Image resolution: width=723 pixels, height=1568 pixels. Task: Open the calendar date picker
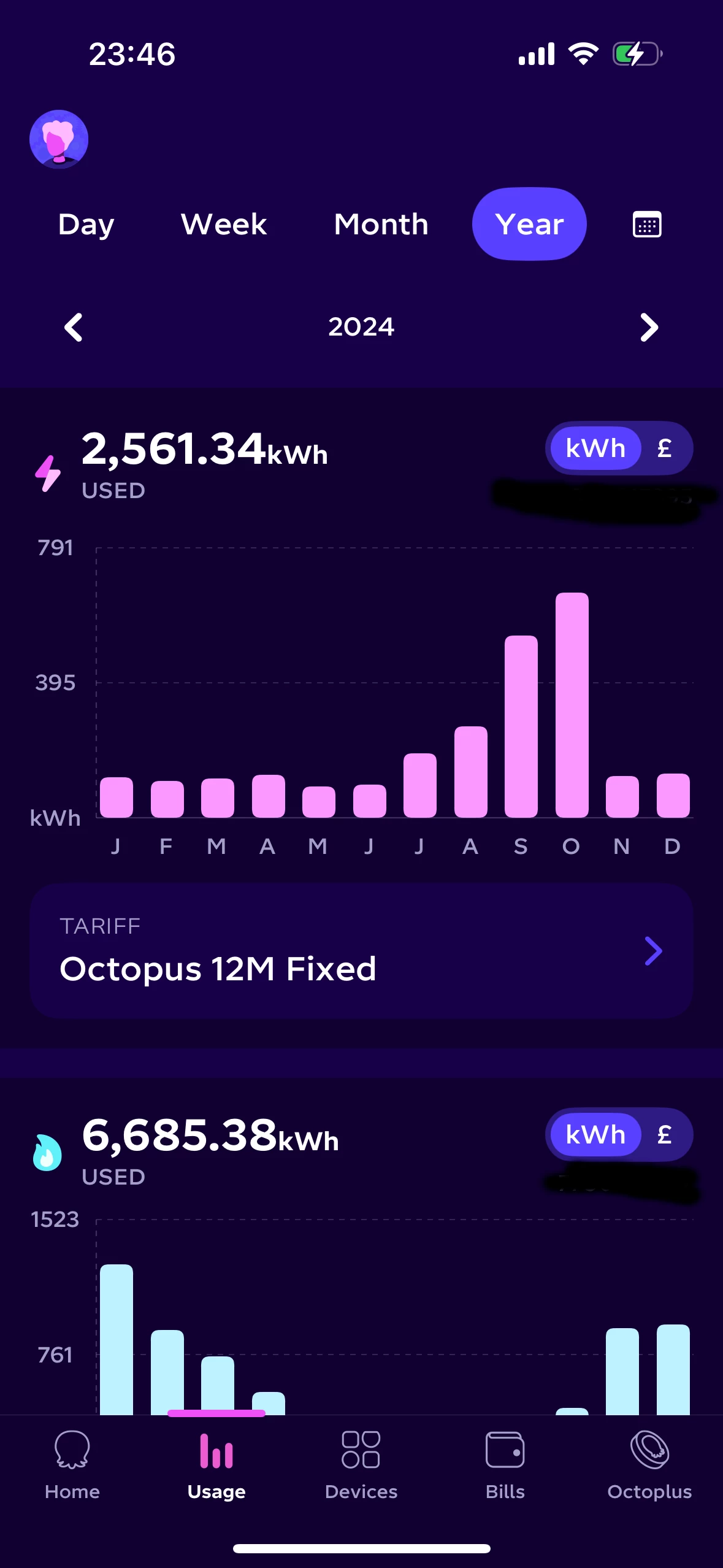point(646,225)
